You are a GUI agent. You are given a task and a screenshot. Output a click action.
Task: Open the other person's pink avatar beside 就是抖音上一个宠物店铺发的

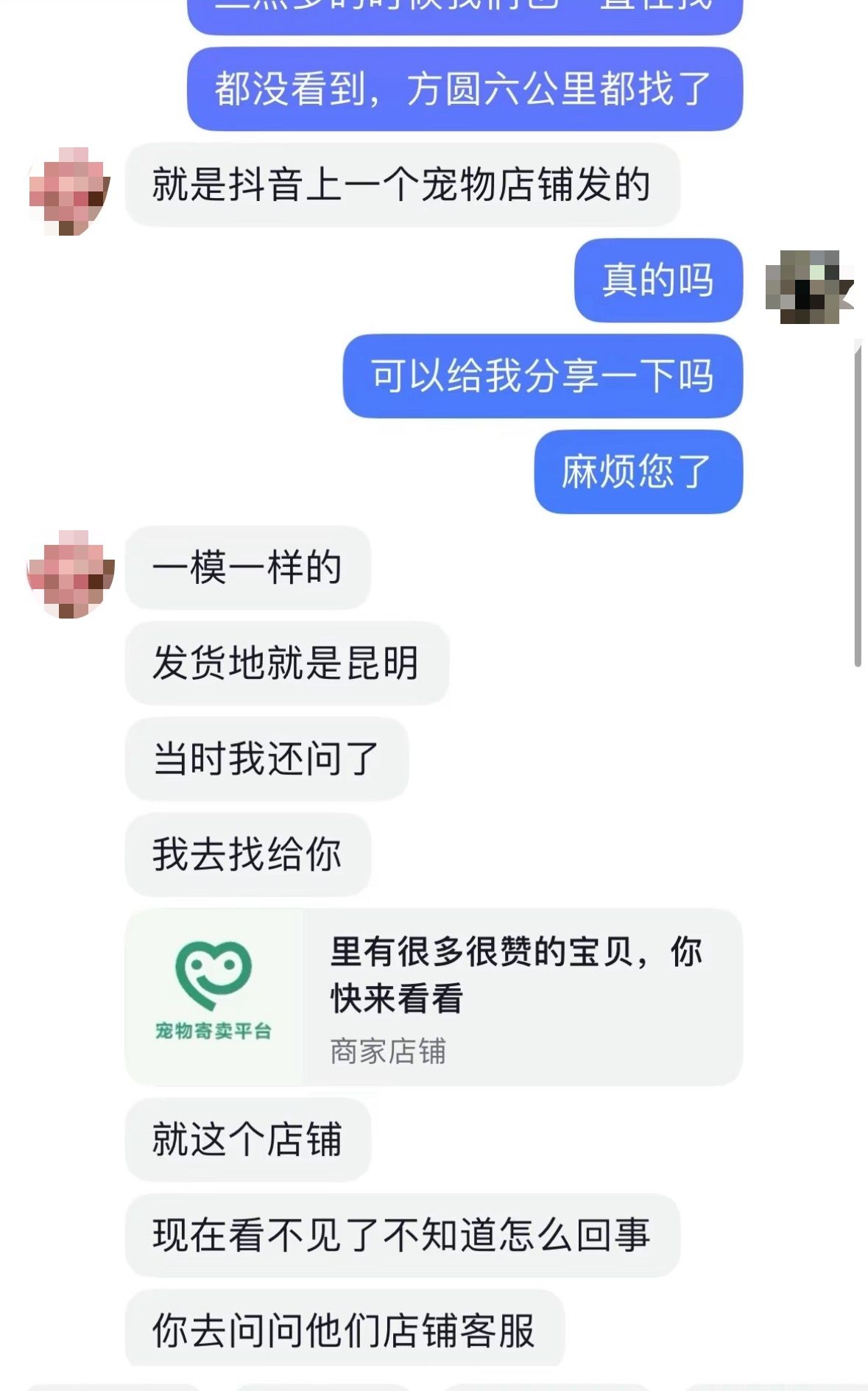[69, 191]
